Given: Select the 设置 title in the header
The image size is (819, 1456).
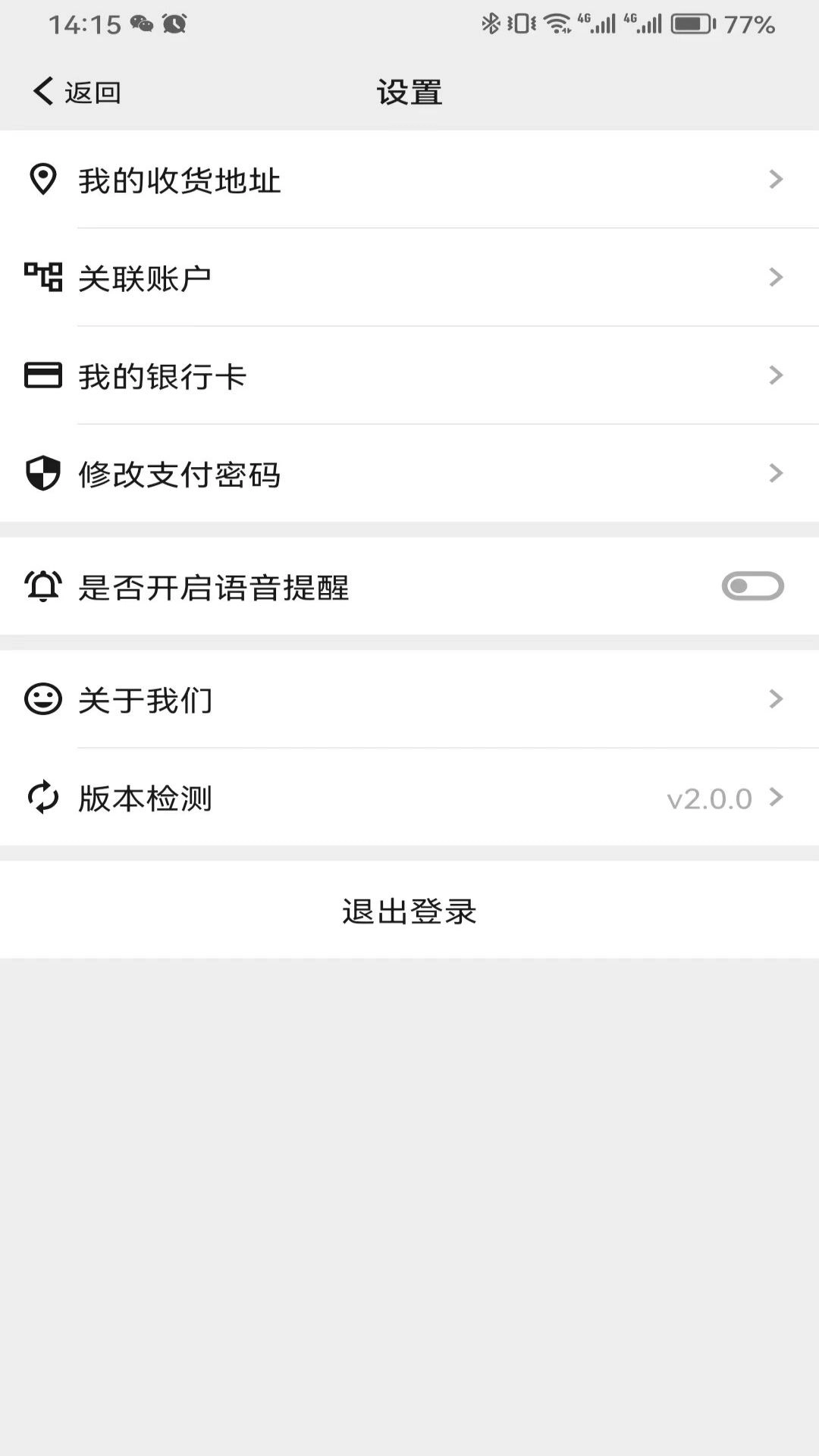Looking at the screenshot, I should click(409, 91).
